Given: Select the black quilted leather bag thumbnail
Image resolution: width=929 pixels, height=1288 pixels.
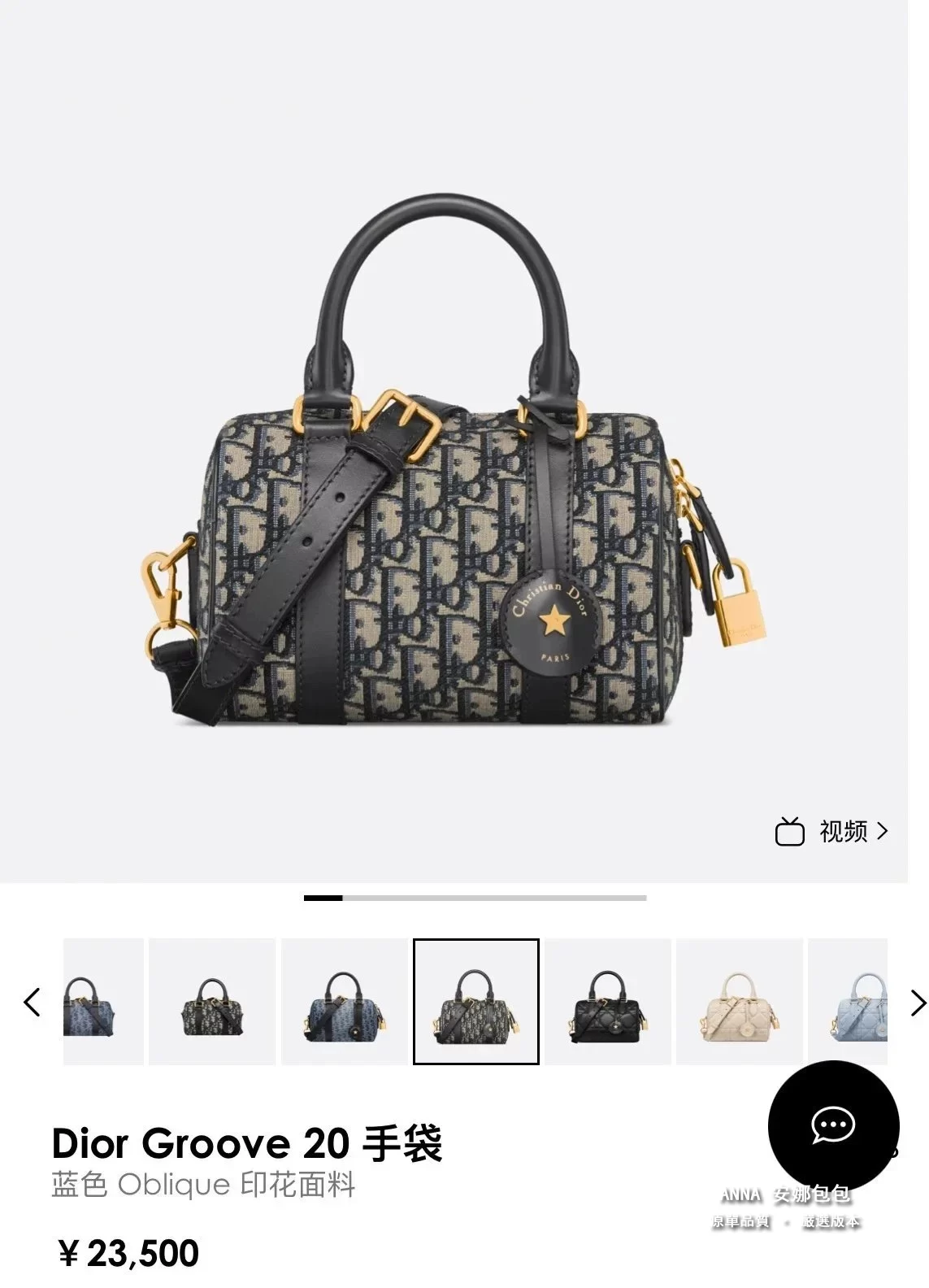Looking at the screenshot, I should click(x=608, y=1002).
